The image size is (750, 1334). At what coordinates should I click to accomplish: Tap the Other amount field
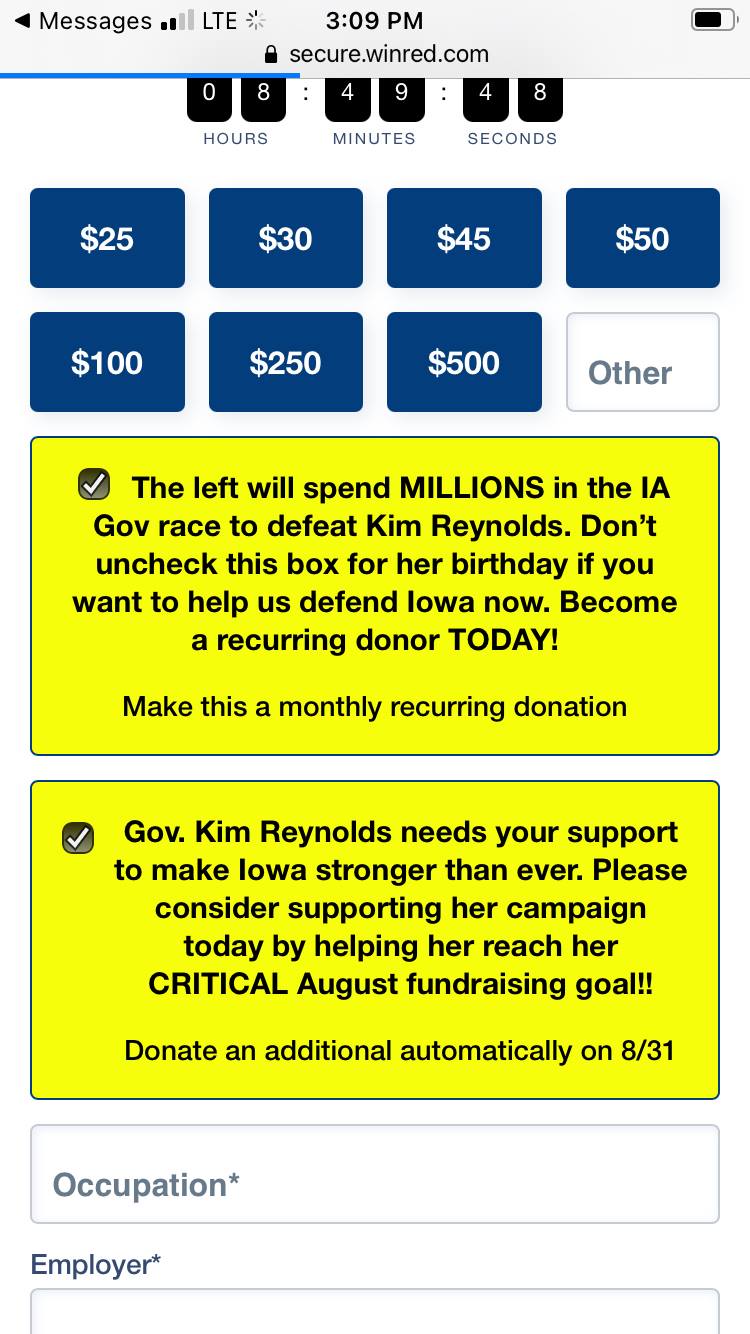(x=643, y=362)
